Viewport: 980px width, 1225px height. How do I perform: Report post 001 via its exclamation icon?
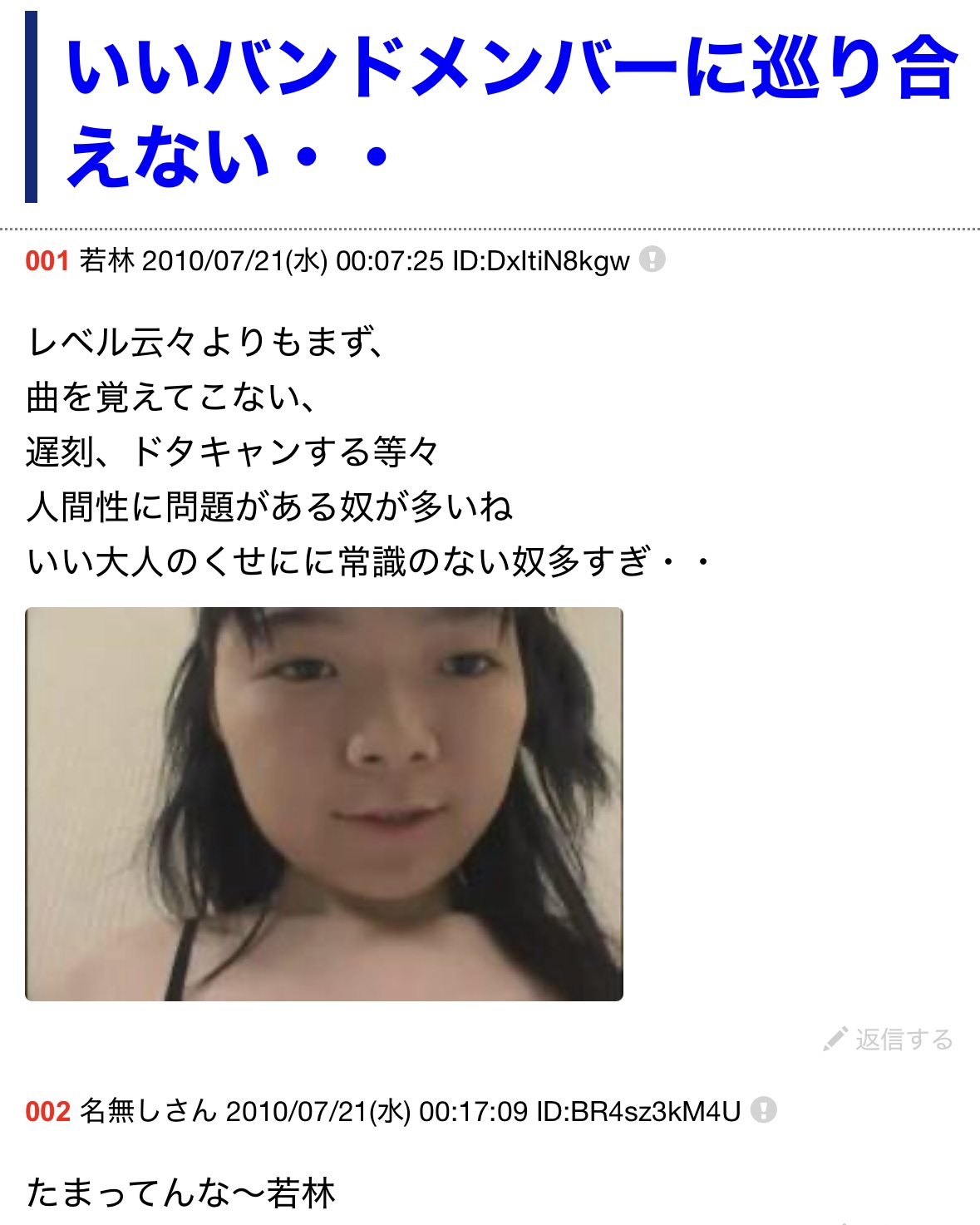point(653,259)
